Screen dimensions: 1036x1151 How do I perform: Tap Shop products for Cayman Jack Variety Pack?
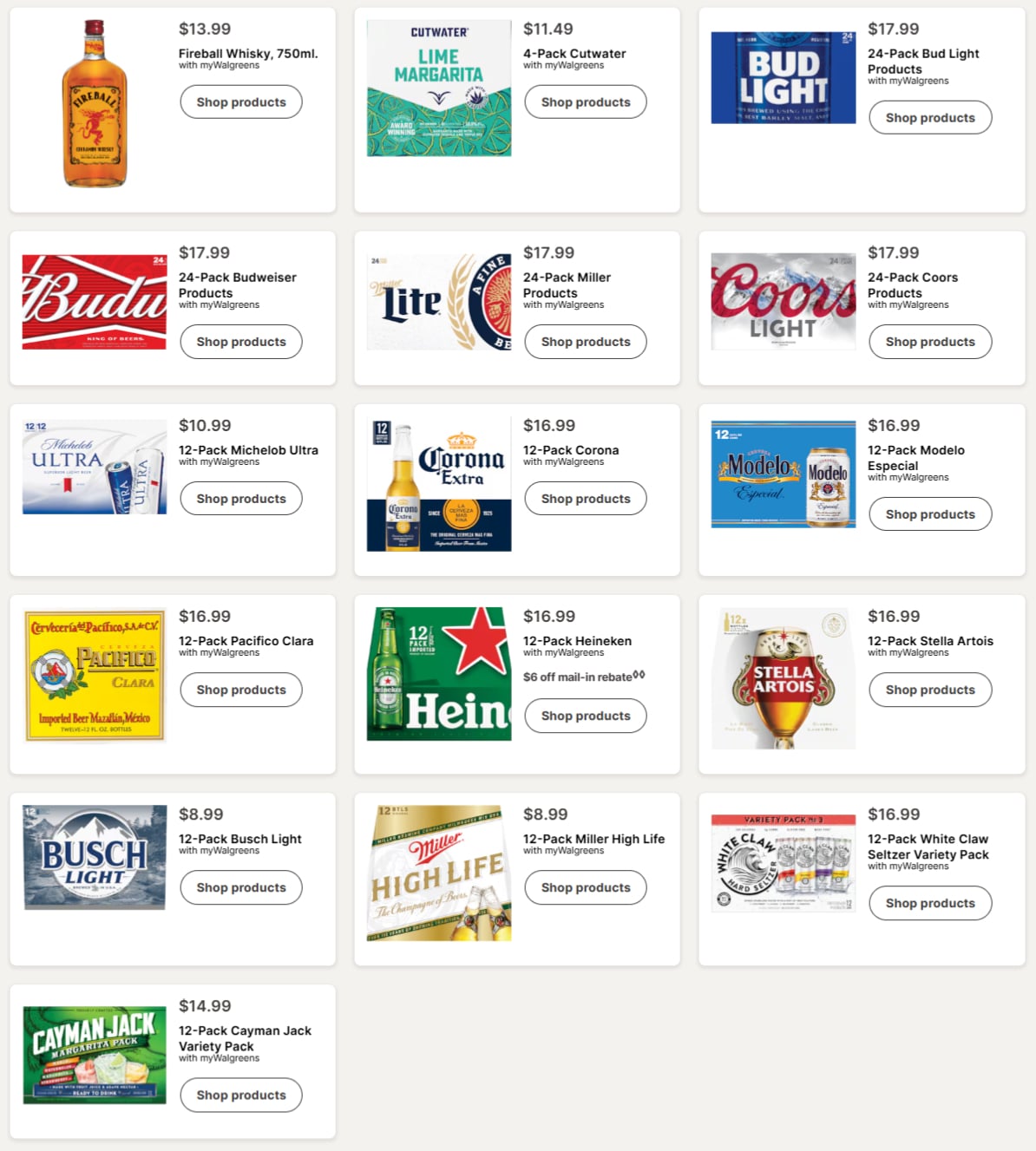pos(241,1095)
